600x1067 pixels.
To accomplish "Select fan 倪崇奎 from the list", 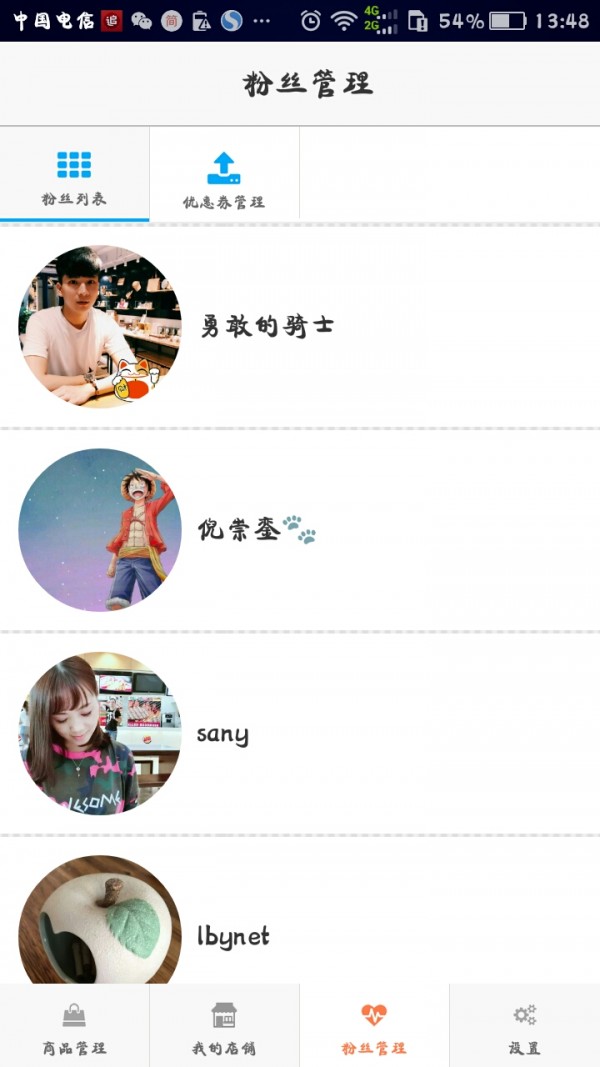I will [x=300, y=530].
